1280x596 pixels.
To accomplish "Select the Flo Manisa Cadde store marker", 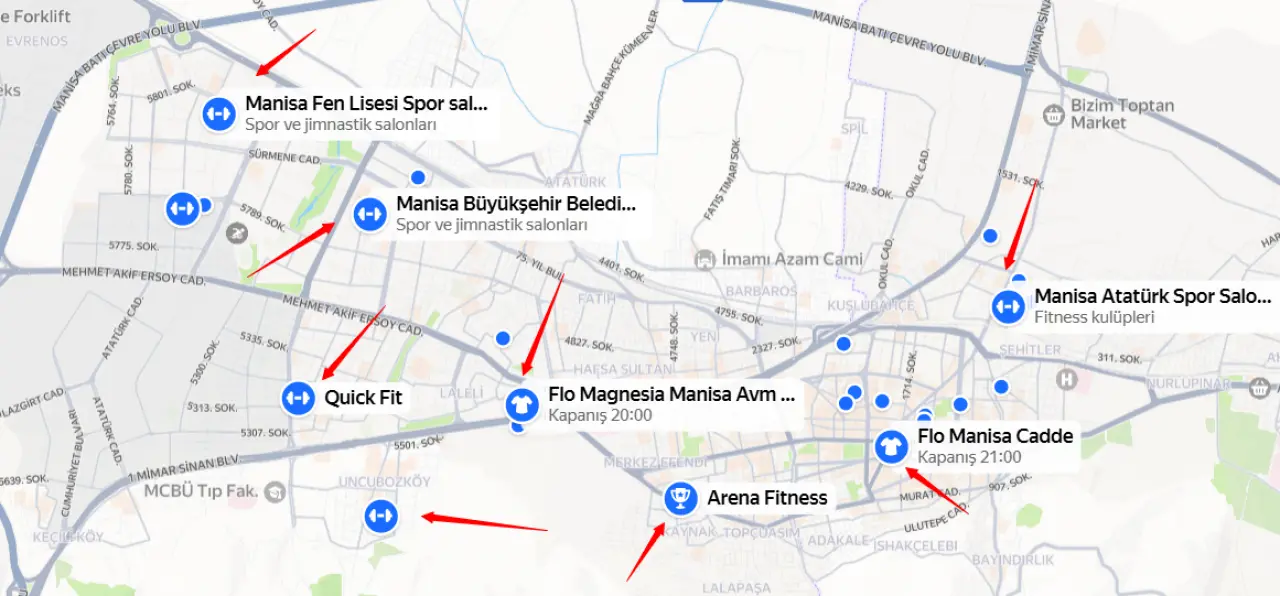I will click(x=890, y=446).
